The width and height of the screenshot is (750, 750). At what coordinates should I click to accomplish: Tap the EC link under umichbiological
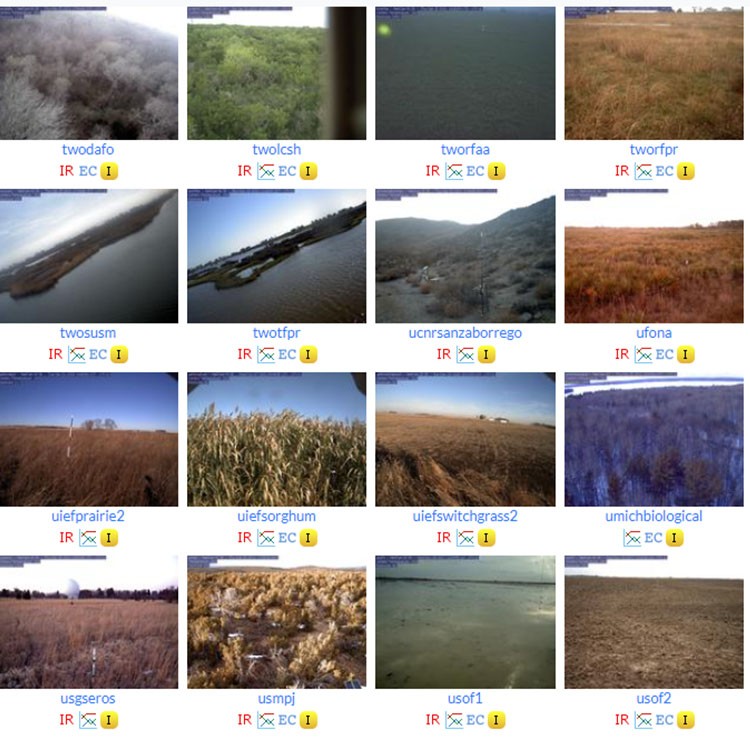pos(653,538)
